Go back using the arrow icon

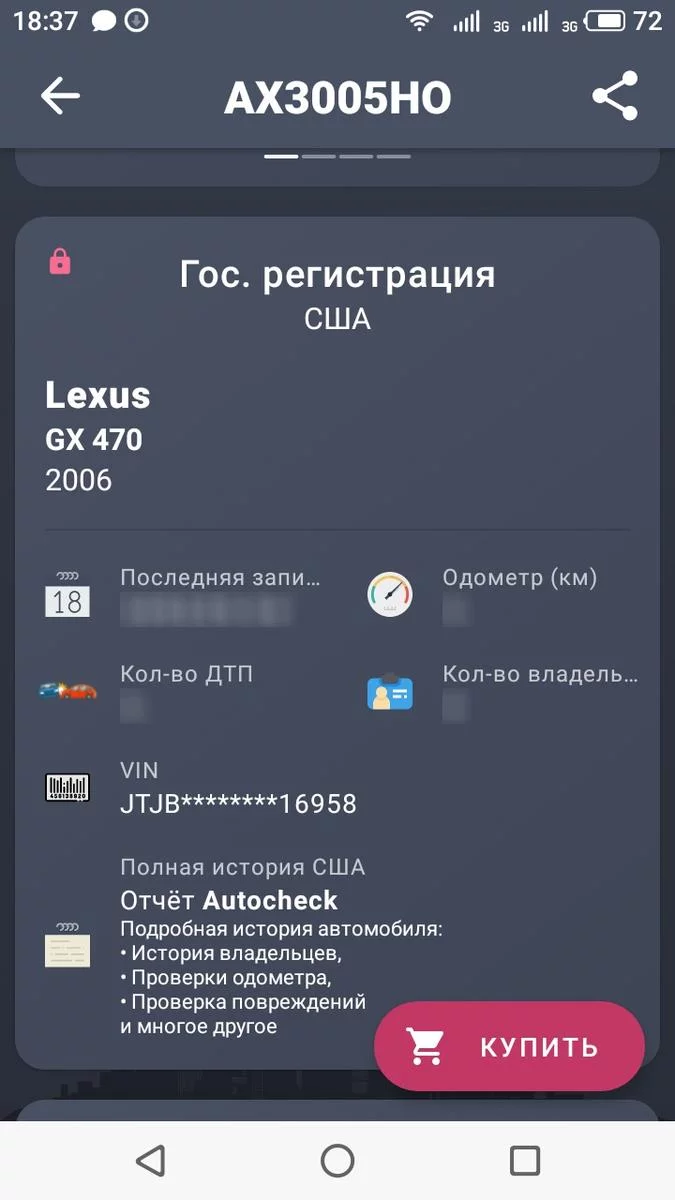coord(60,96)
